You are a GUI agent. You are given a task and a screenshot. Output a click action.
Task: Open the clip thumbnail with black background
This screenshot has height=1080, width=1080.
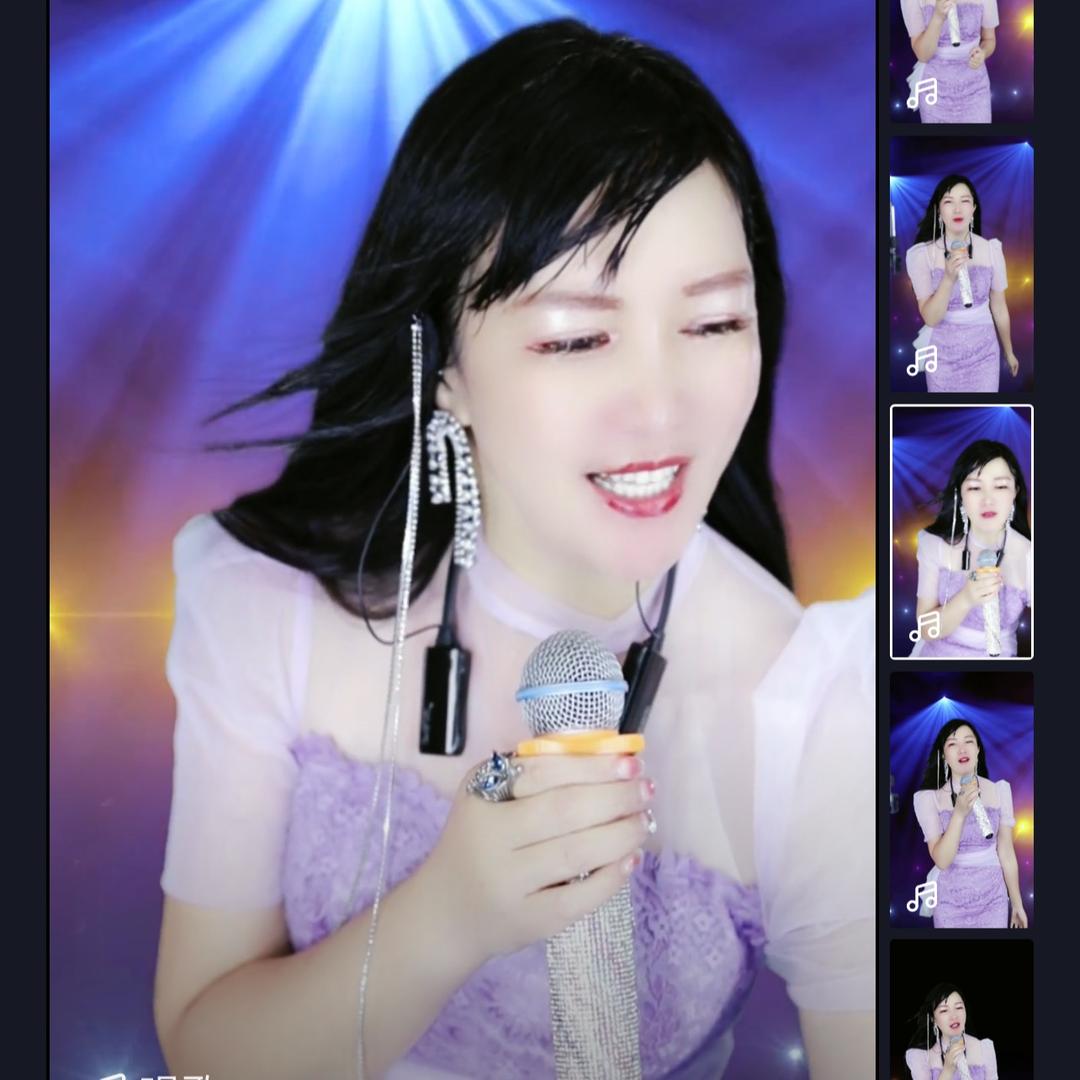click(961, 1010)
